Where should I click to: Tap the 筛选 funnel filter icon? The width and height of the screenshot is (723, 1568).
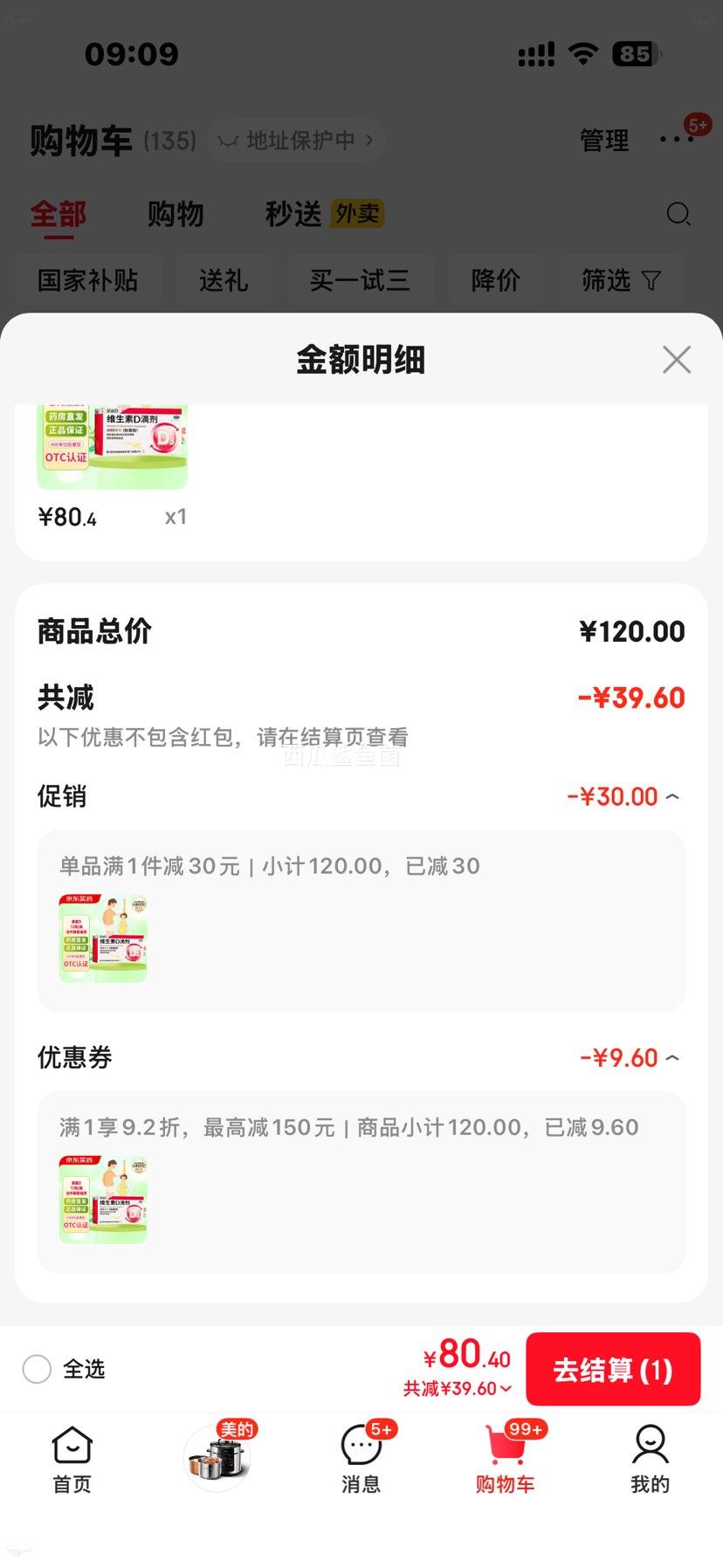(x=651, y=280)
